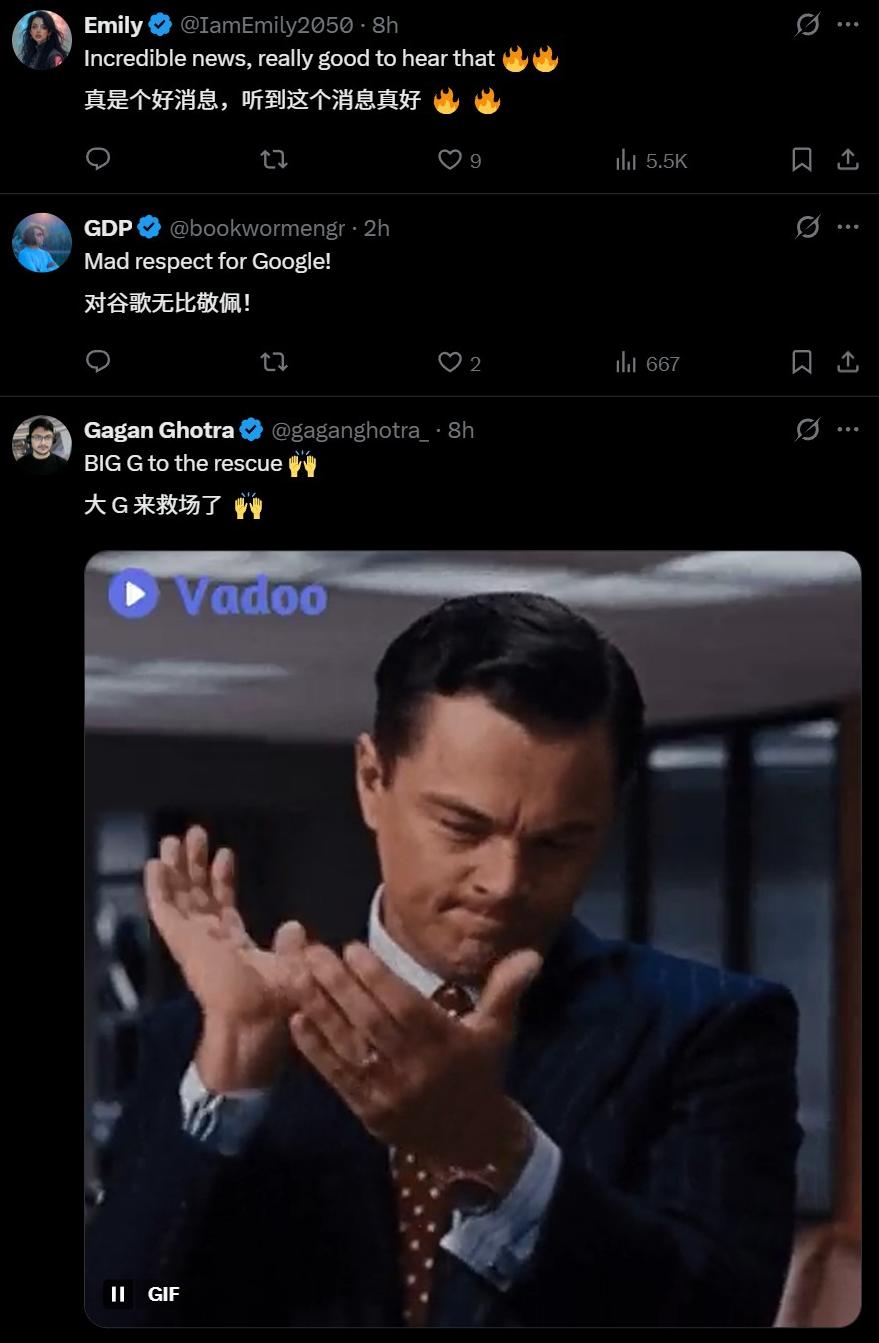Share Emily's post
Image resolution: width=879 pixels, height=1343 pixels.
coord(848,159)
